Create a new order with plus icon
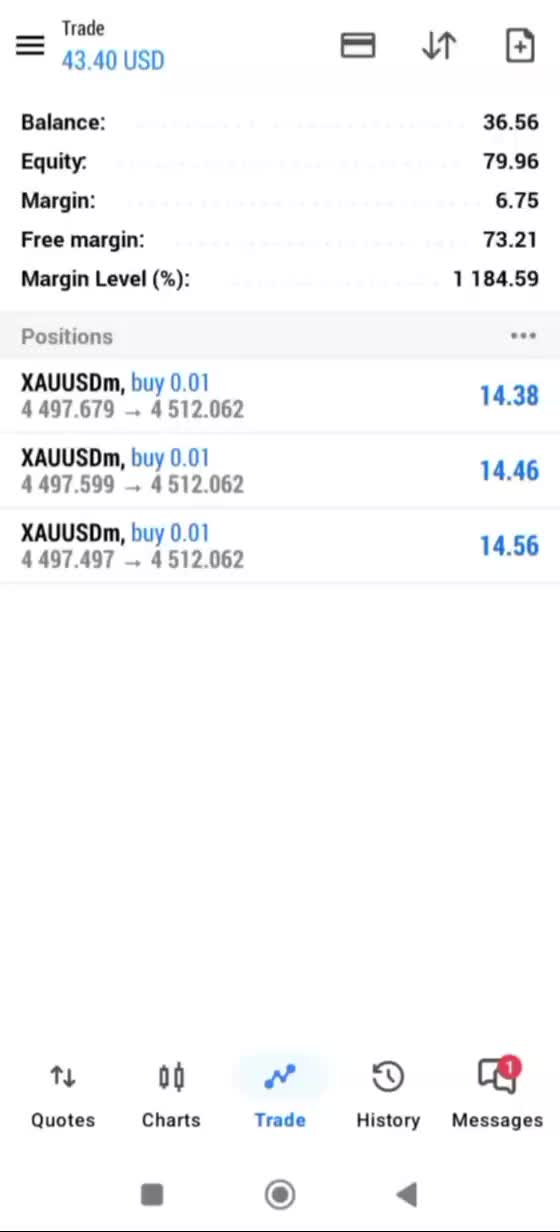560x1232 pixels. (520, 45)
